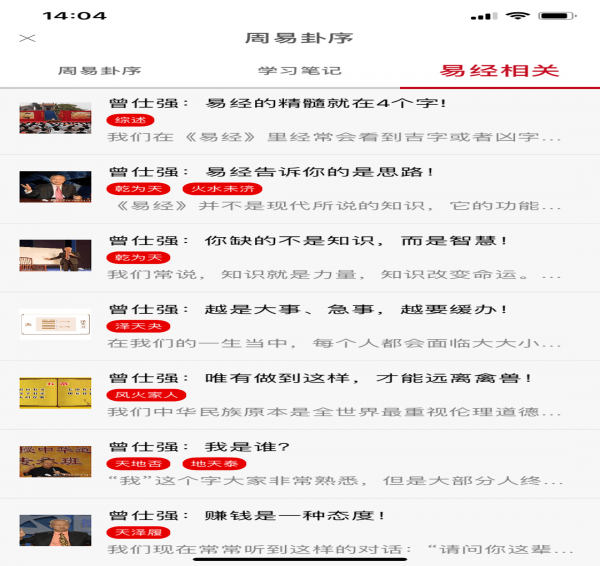Switch to the 学习笔记 tab

click(x=299, y=71)
